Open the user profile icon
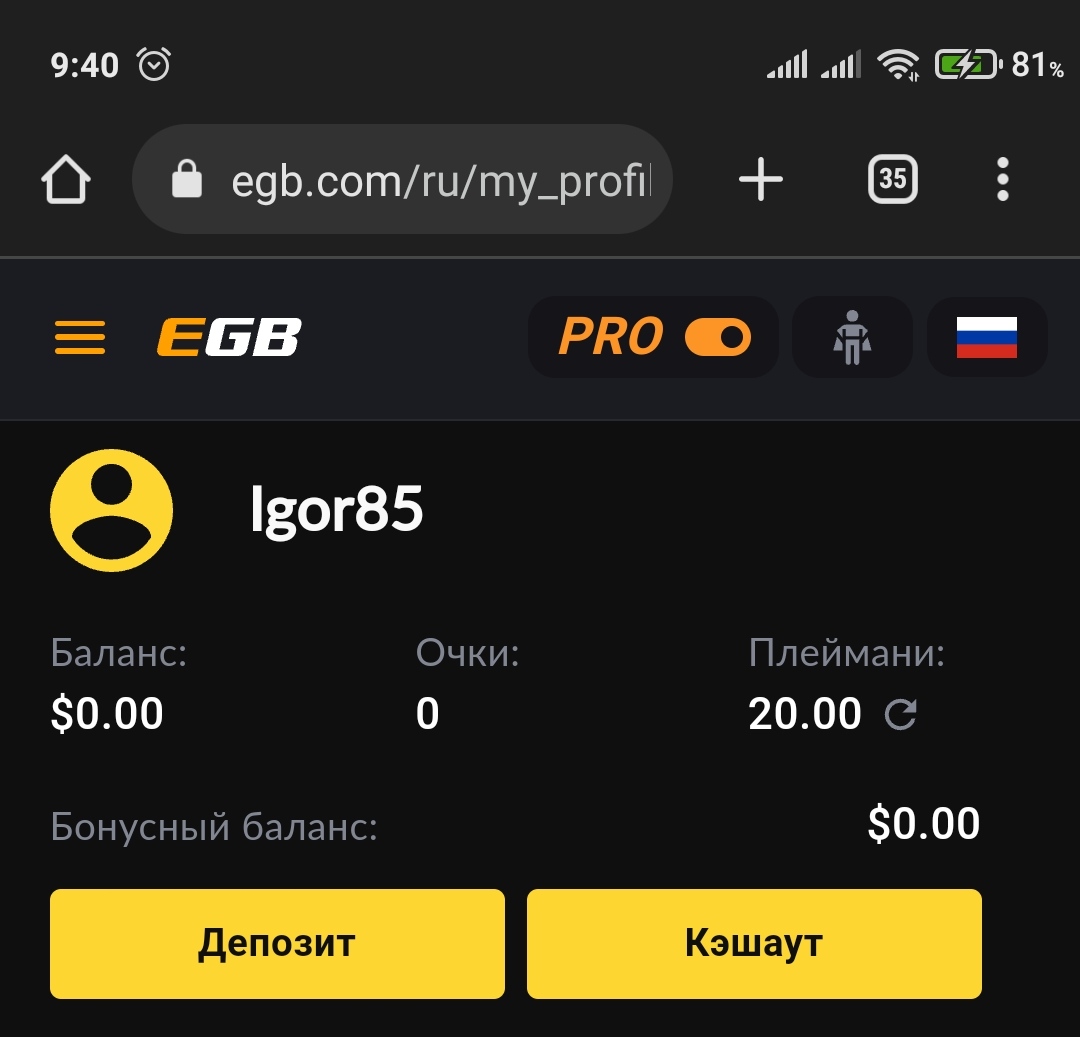 pos(852,337)
